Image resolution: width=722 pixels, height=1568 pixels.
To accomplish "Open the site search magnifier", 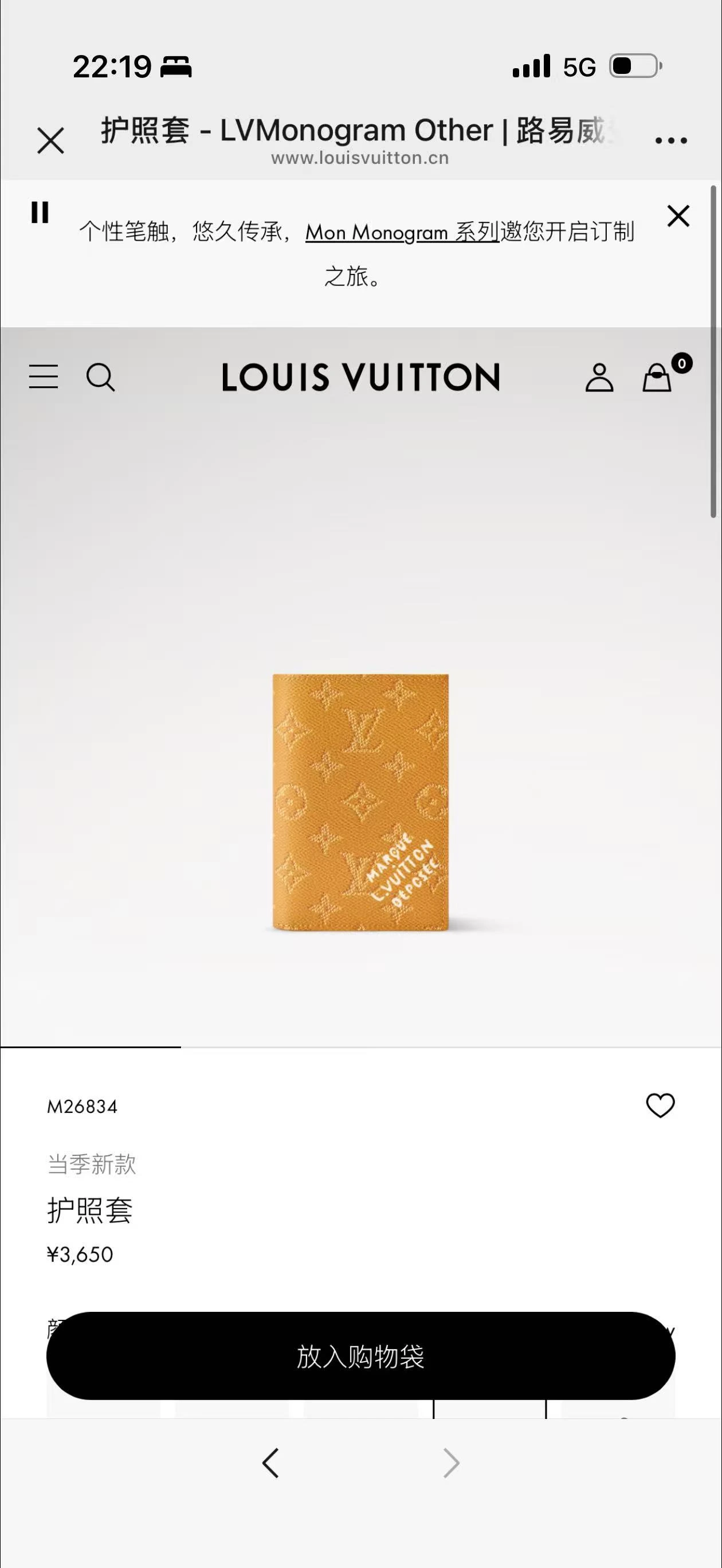I will [x=100, y=378].
